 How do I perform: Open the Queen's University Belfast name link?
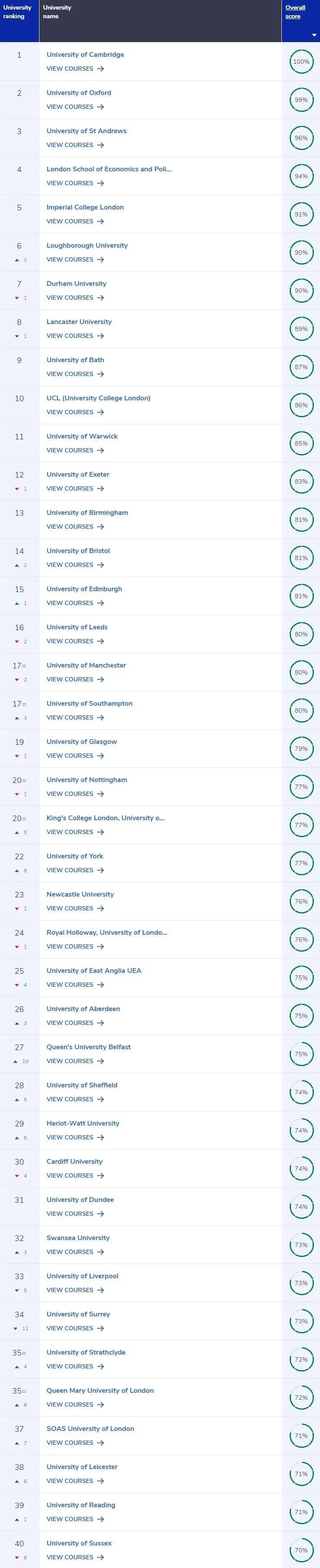pos(88,1047)
